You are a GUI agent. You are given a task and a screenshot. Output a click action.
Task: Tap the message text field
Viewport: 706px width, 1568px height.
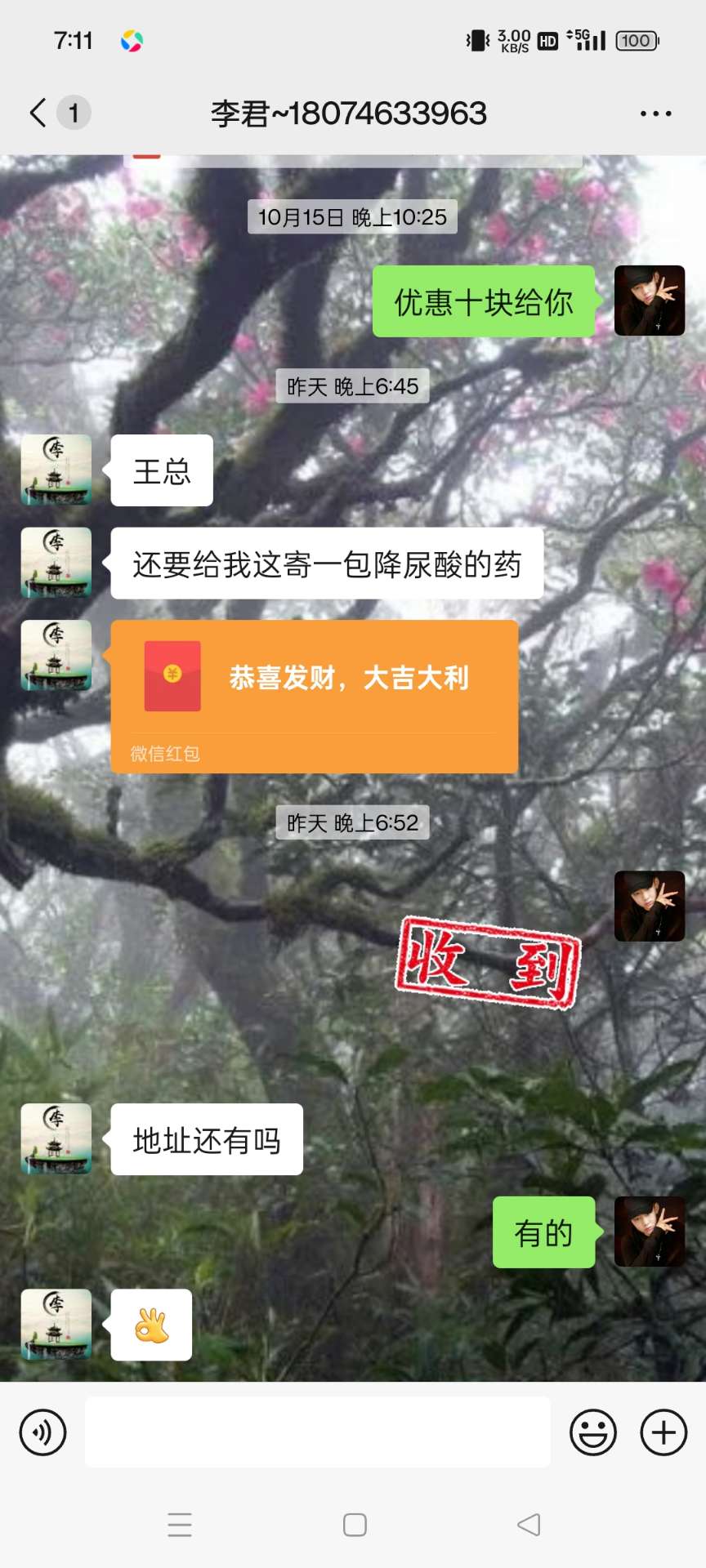click(317, 1432)
